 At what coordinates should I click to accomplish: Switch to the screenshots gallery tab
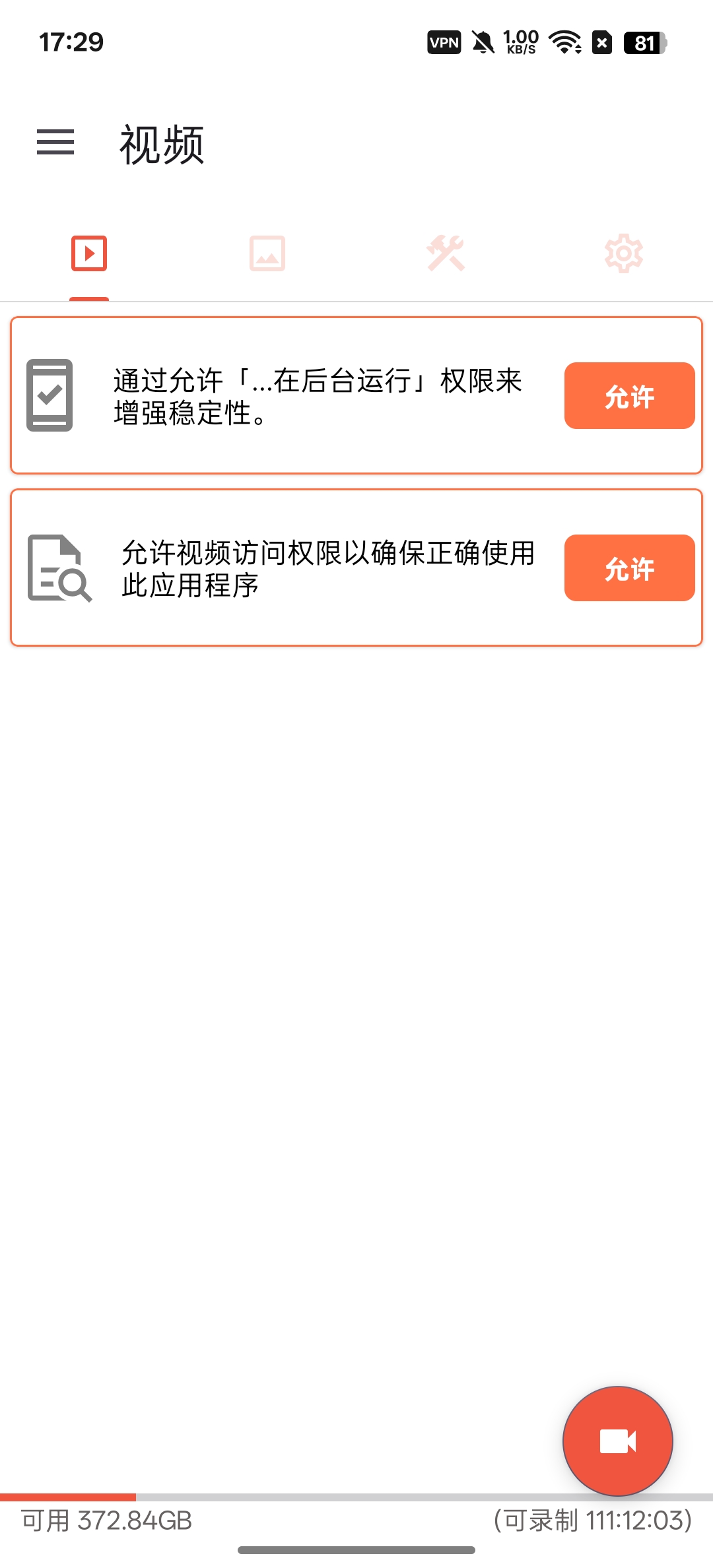[x=267, y=254]
